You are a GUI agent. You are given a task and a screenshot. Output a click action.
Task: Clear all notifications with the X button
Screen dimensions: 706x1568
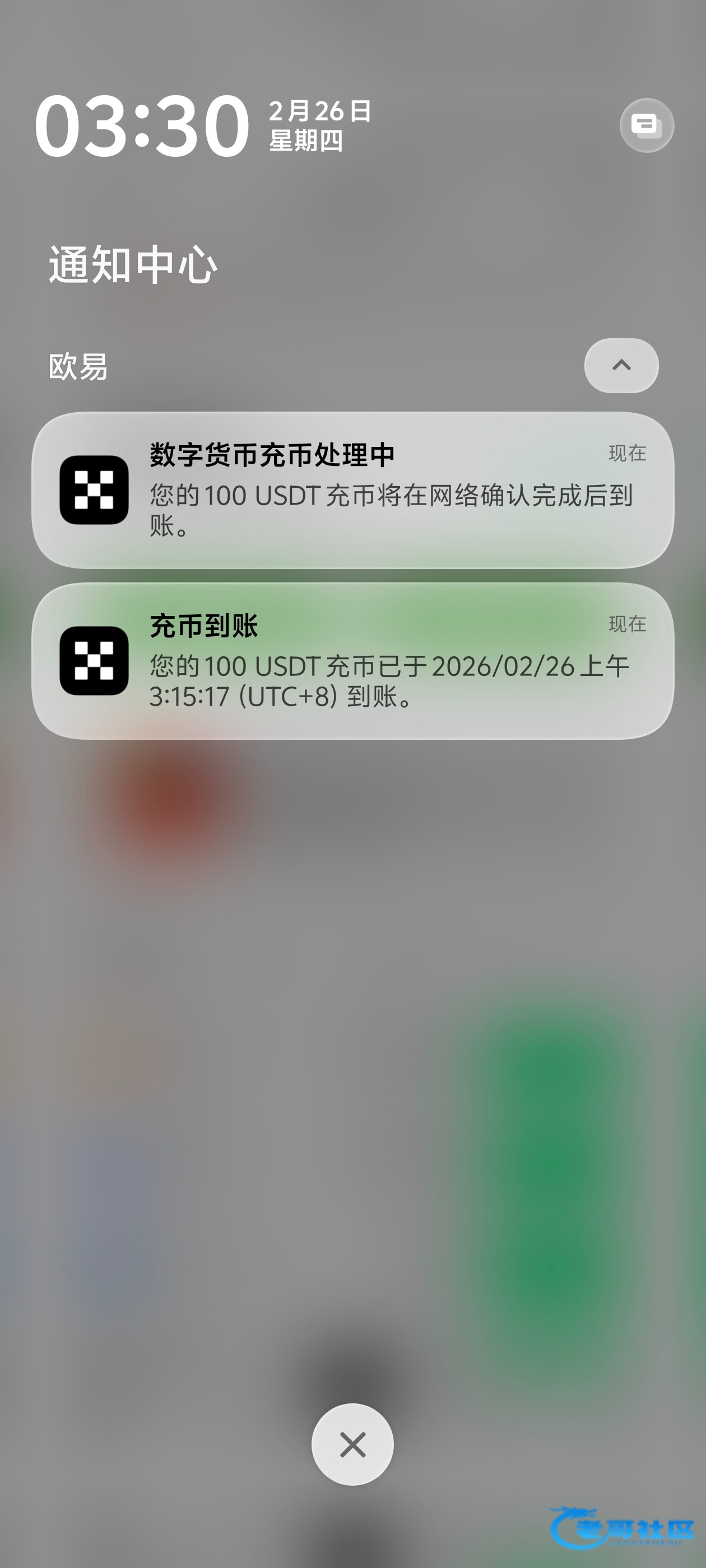[x=352, y=1444]
